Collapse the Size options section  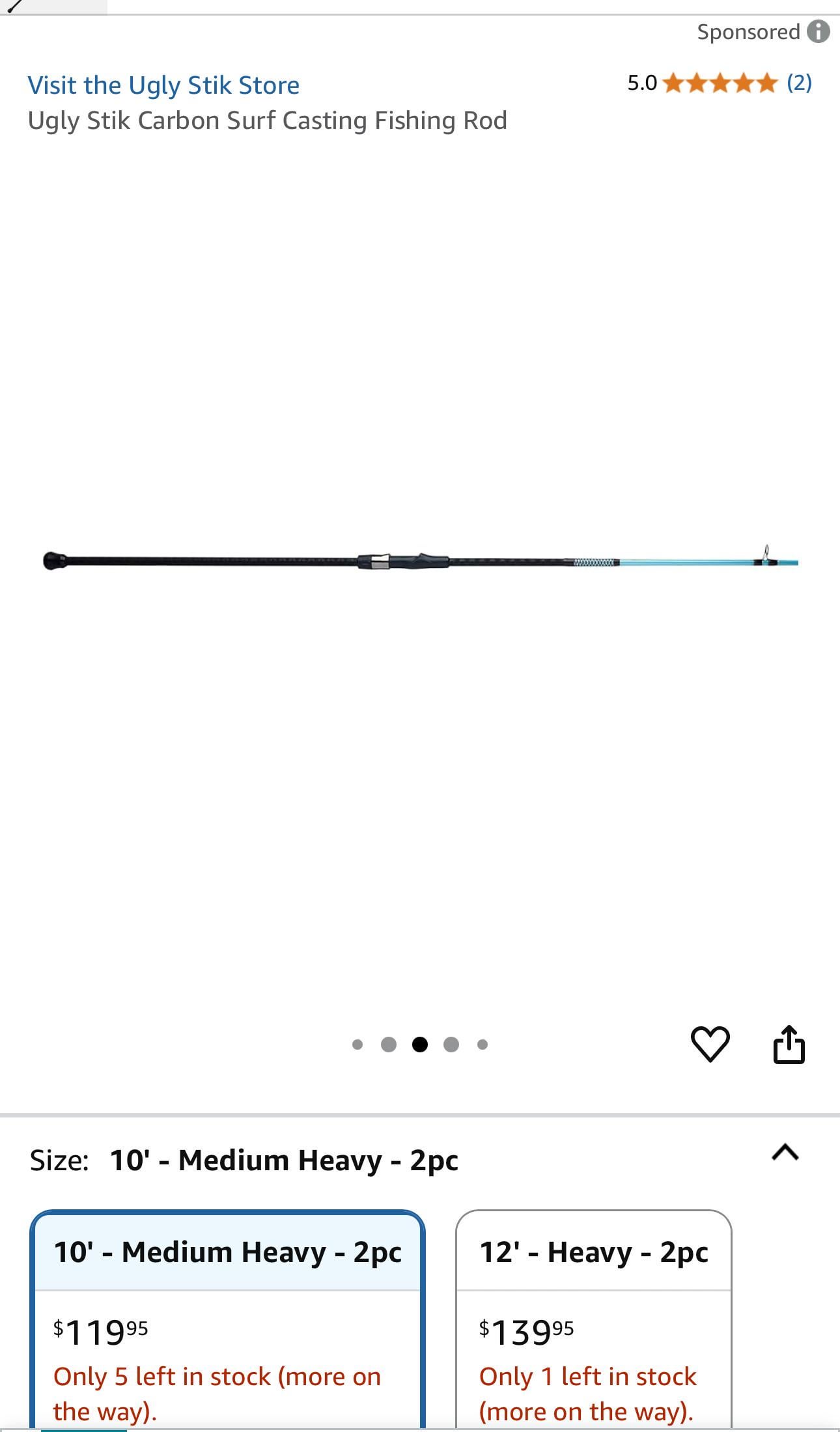coord(785,1153)
